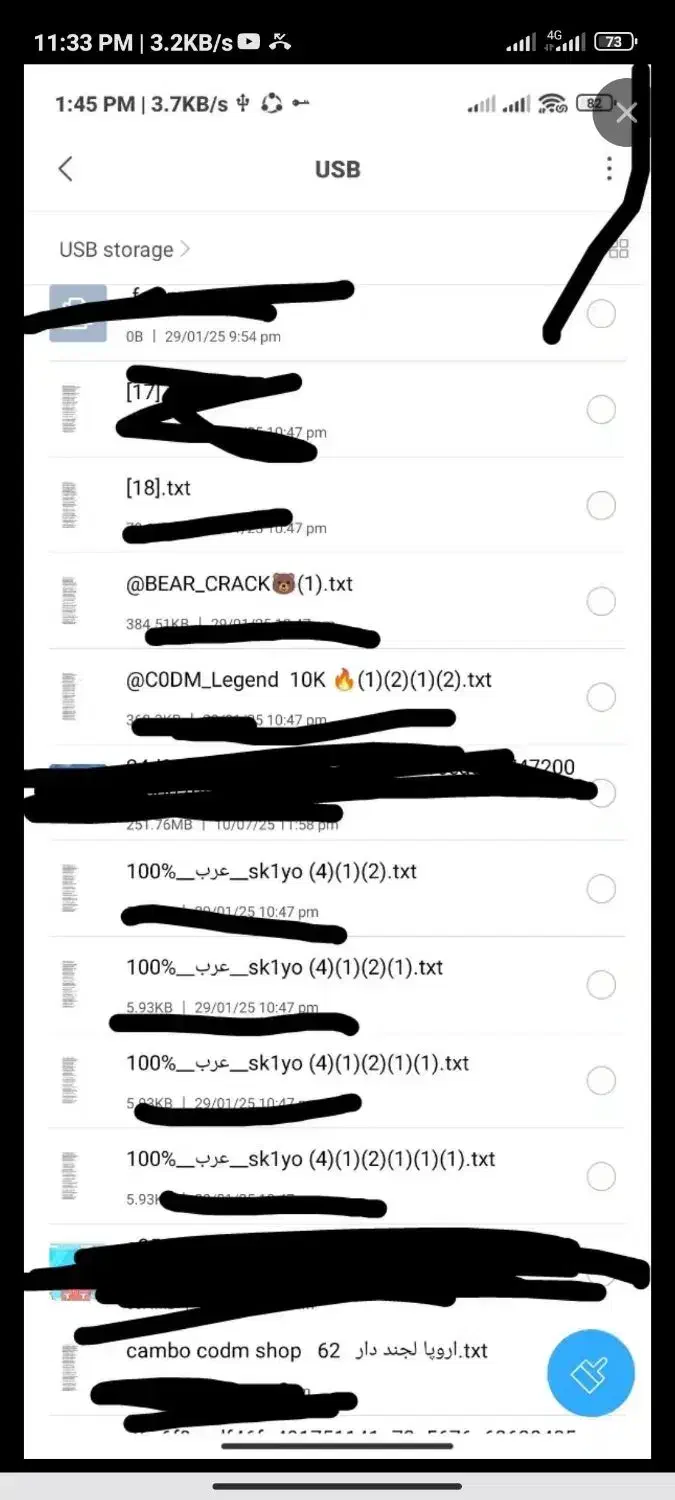Screen dimensions: 675x1500
Task: Close the image viewer with the X
Action: 627,113
